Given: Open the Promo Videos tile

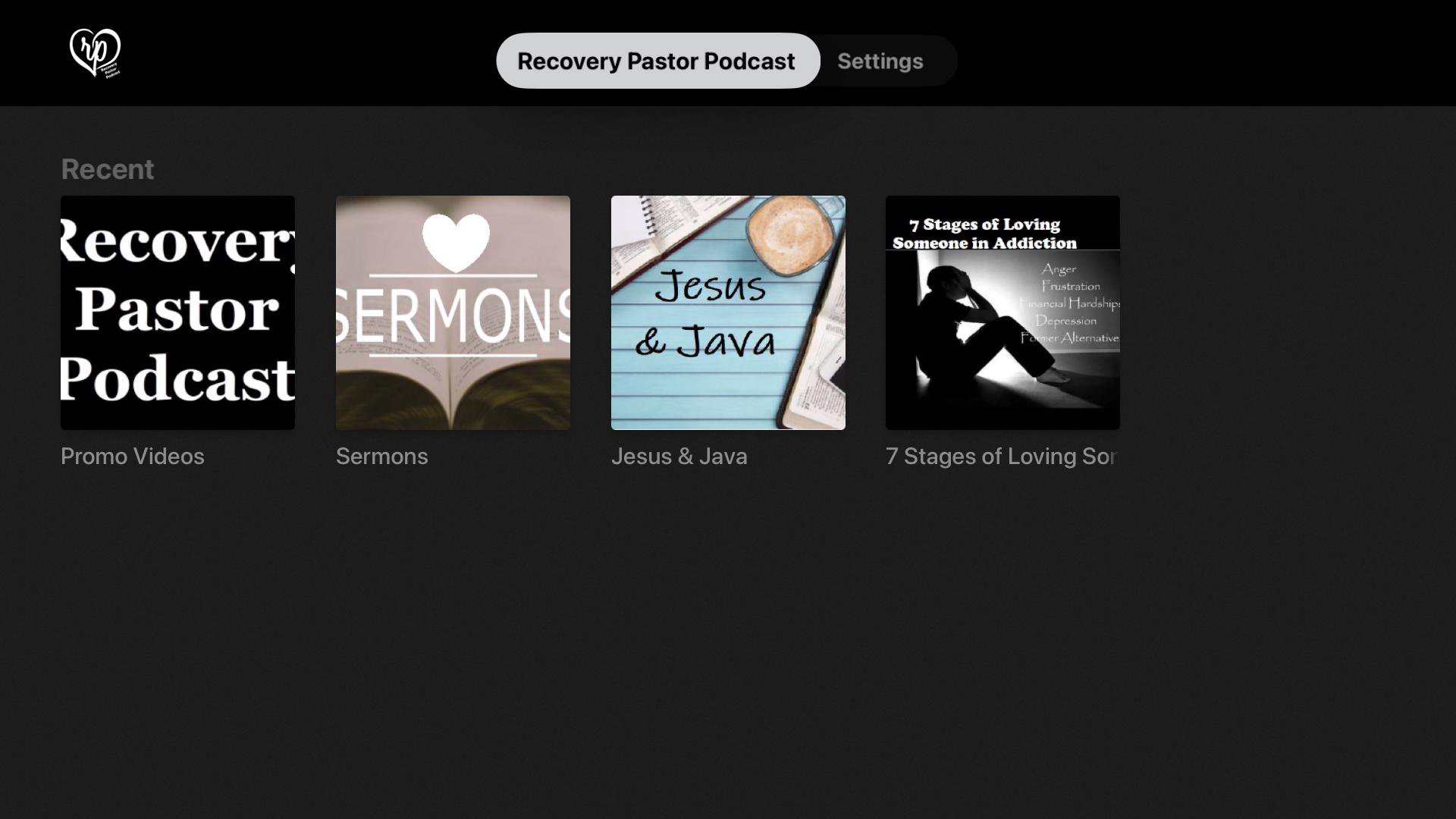Looking at the screenshot, I should click(177, 312).
